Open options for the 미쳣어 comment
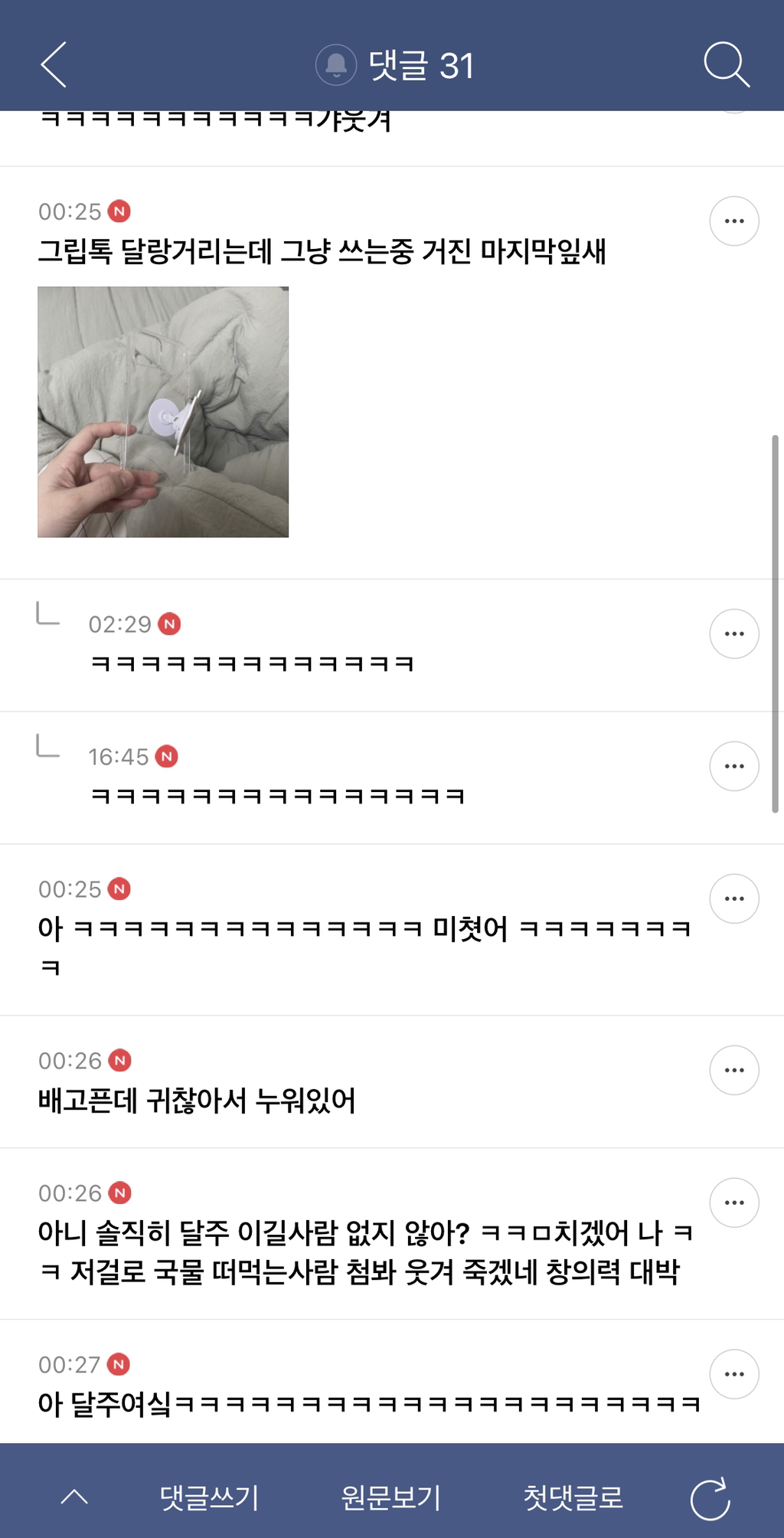Screen dimensions: 784x1538 pos(733,898)
